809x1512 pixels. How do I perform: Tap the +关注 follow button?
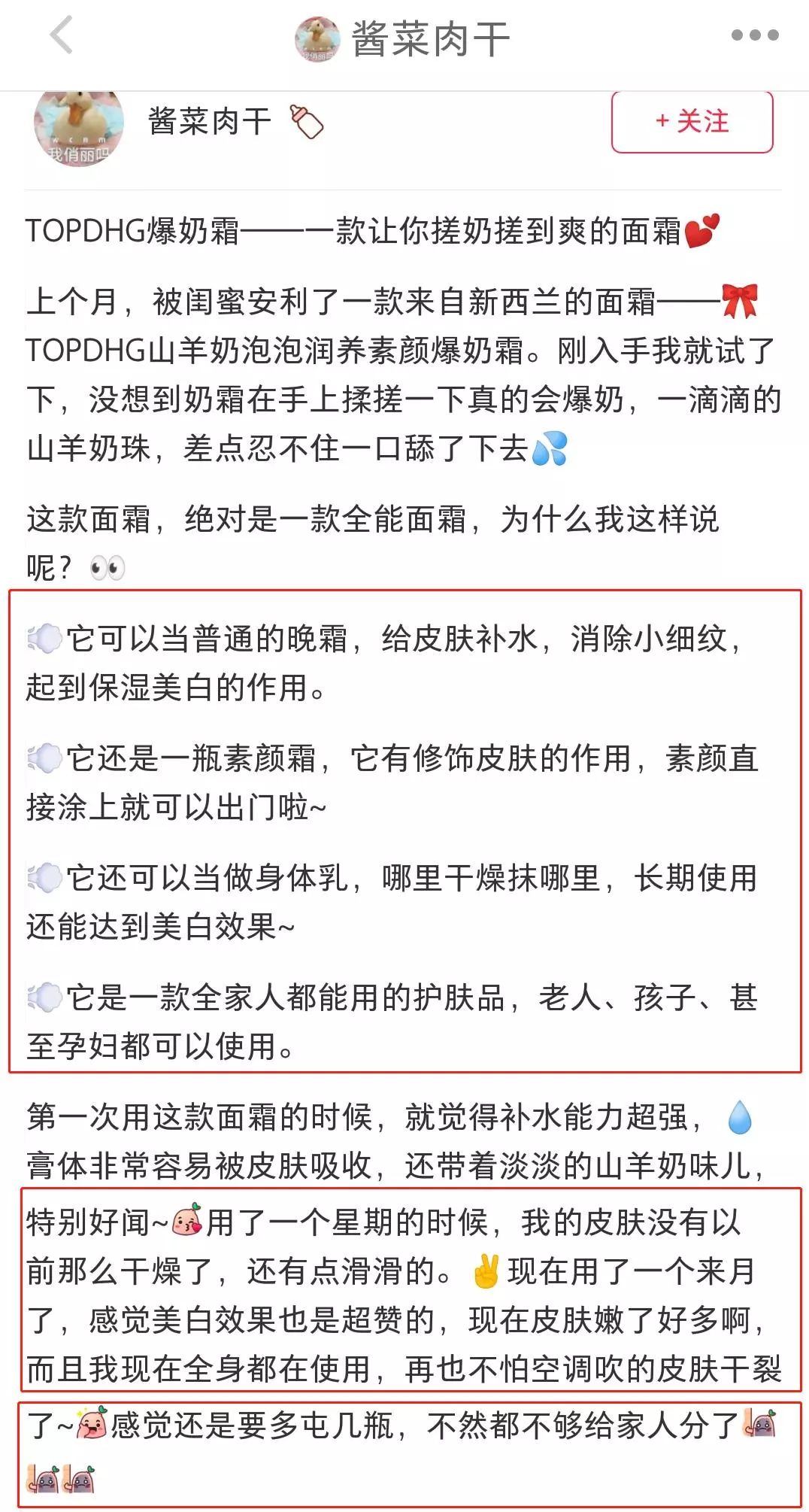pos(692,122)
